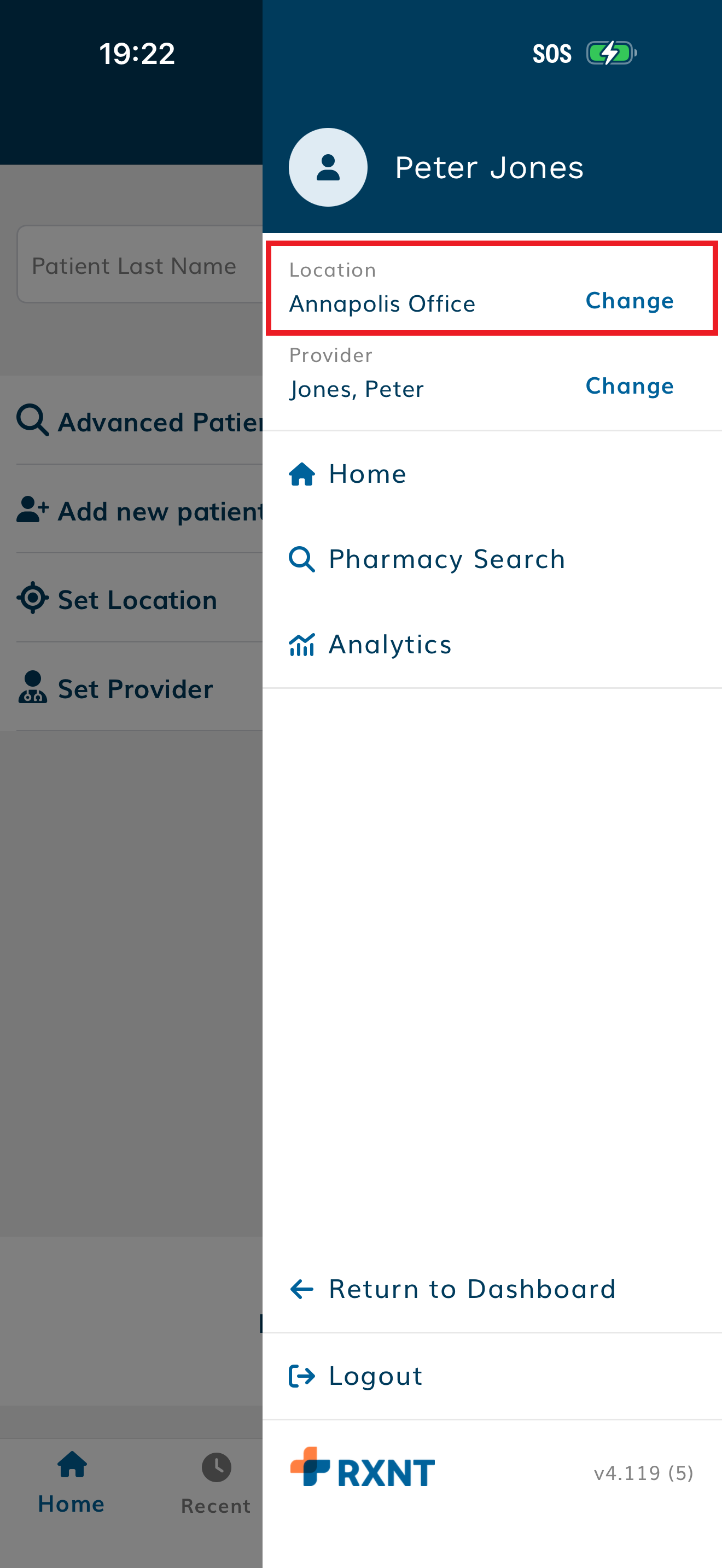Change provider from Jones, Peter
Image resolution: width=722 pixels, height=1568 pixels.
pyautogui.click(x=630, y=385)
